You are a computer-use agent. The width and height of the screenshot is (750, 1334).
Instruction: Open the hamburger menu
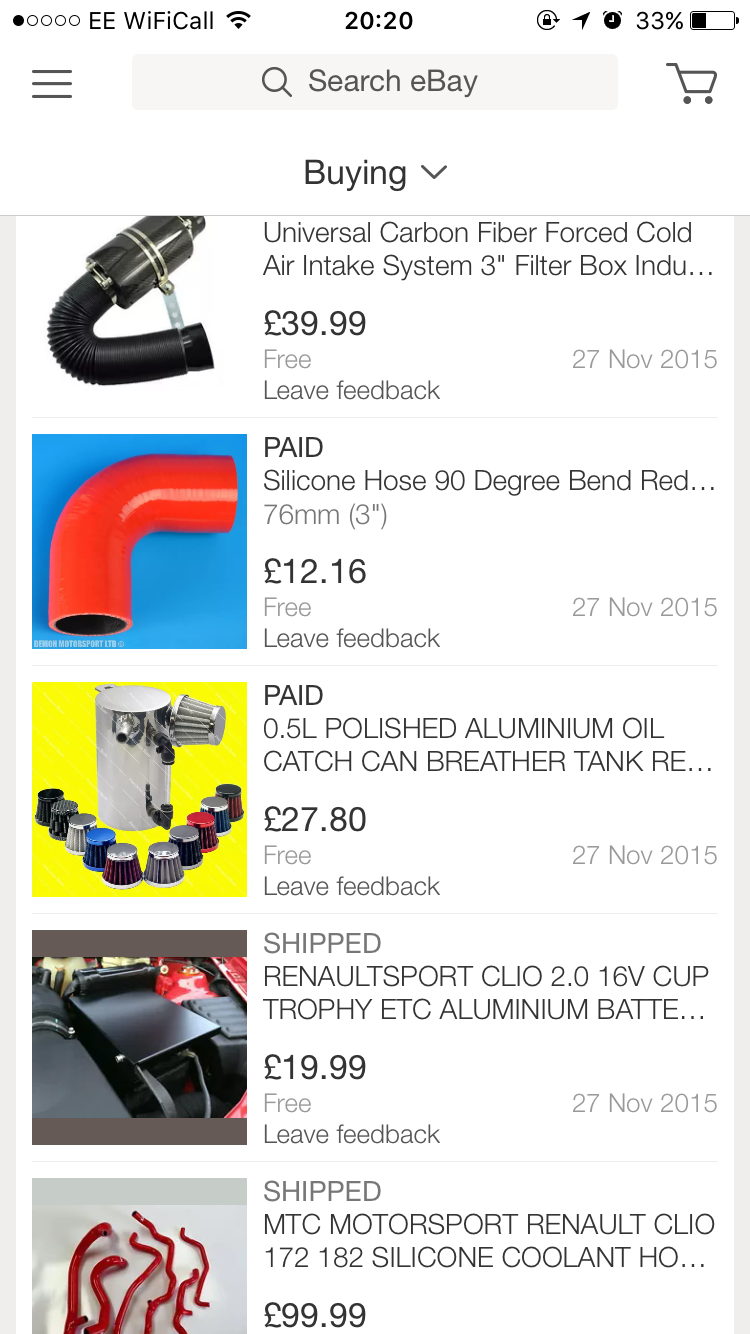[x=52, y=83]
